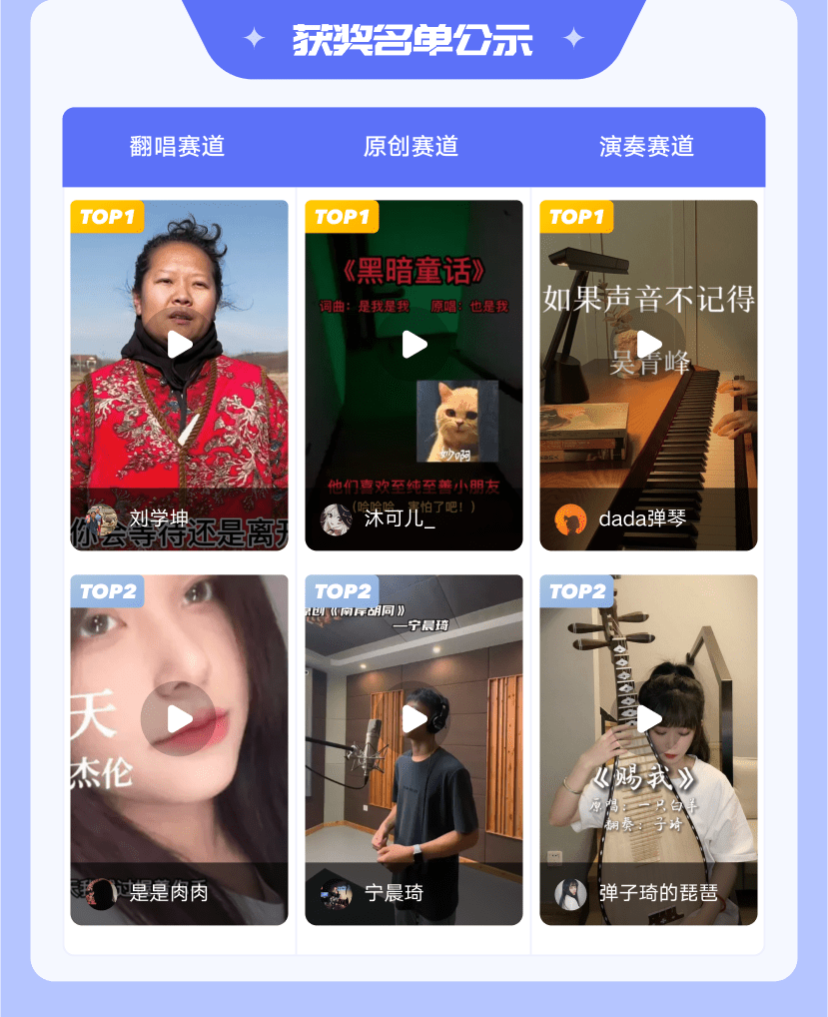Play 刘学坤's TOP1 cover video
The width and height of the screenshot is (828, 1017).
coord(180,345)
